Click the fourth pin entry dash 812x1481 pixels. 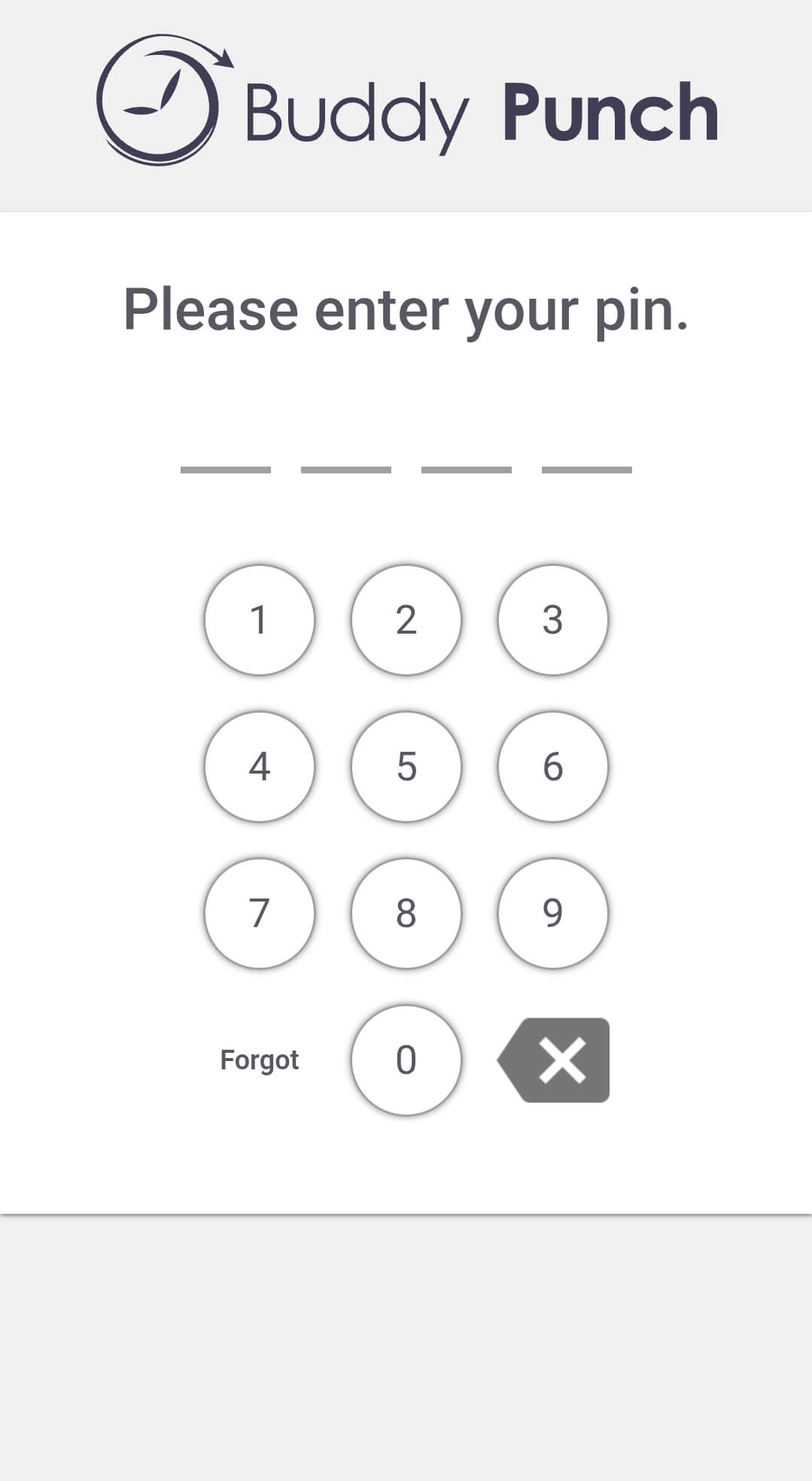coord(586,468)
